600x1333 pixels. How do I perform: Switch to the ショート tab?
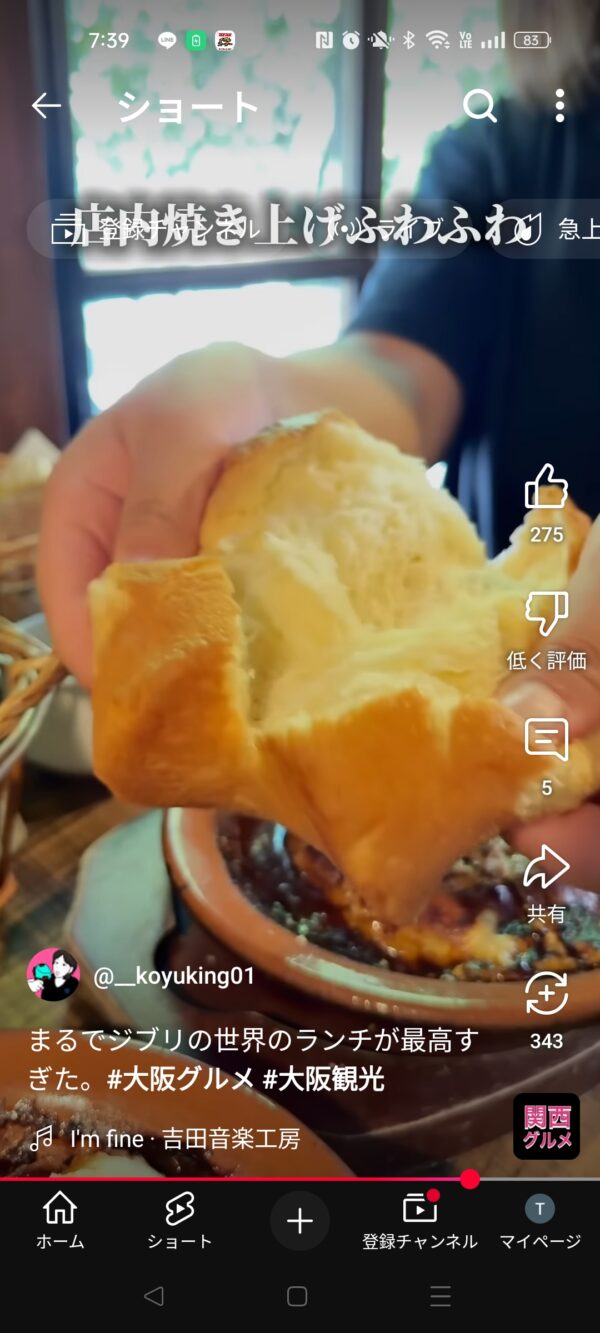coord(180,1221)
